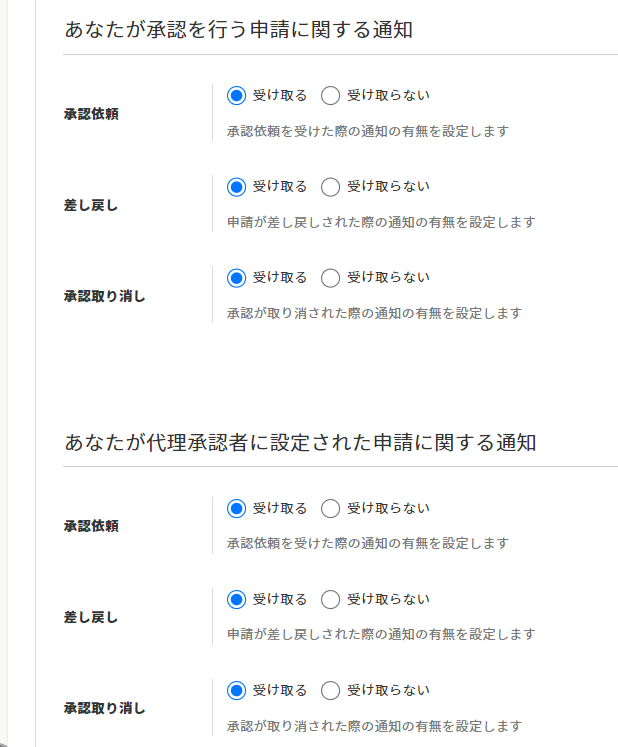Select 受け取る for 承認依頼 under 承認を行う申請

(x=236, y=96)
